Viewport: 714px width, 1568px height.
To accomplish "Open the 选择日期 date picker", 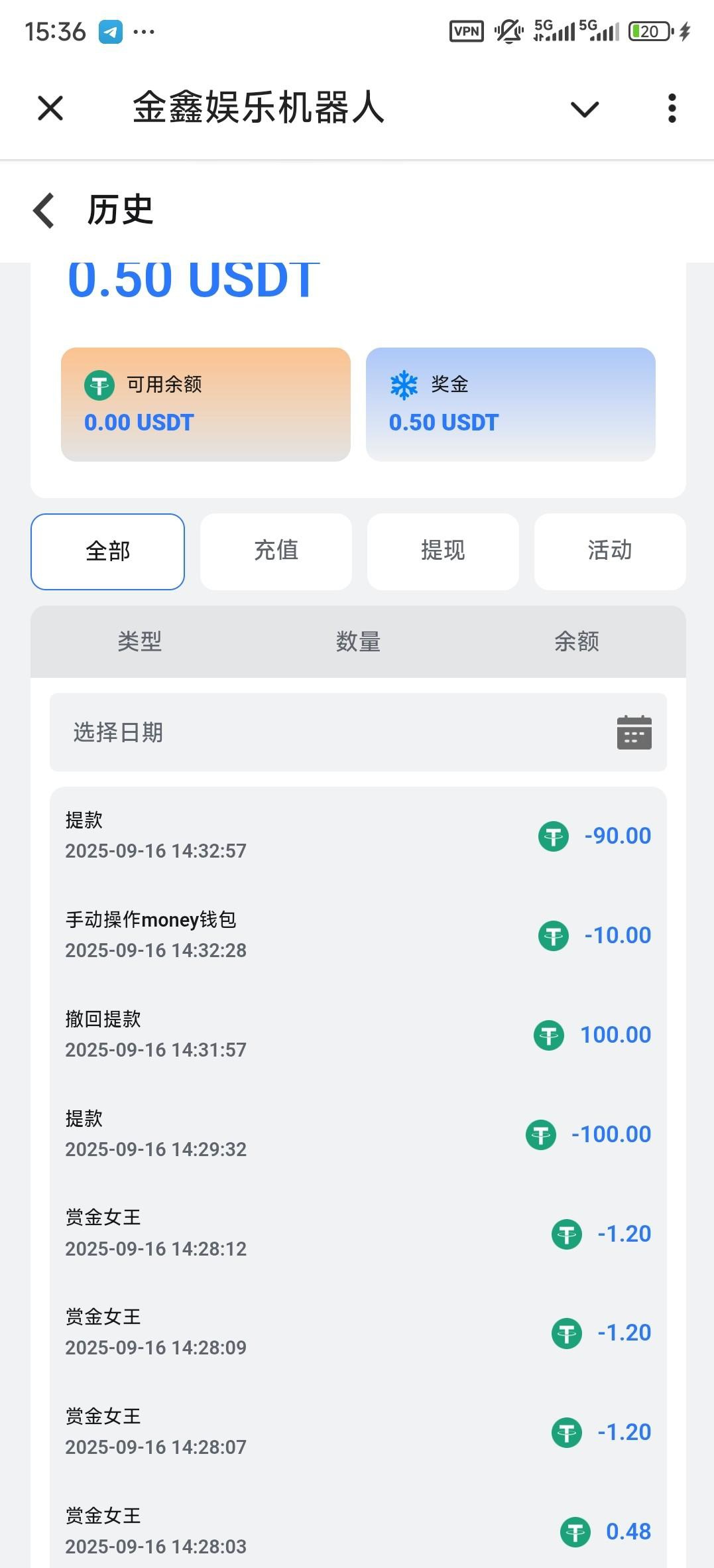I will [x=358, y=732].
